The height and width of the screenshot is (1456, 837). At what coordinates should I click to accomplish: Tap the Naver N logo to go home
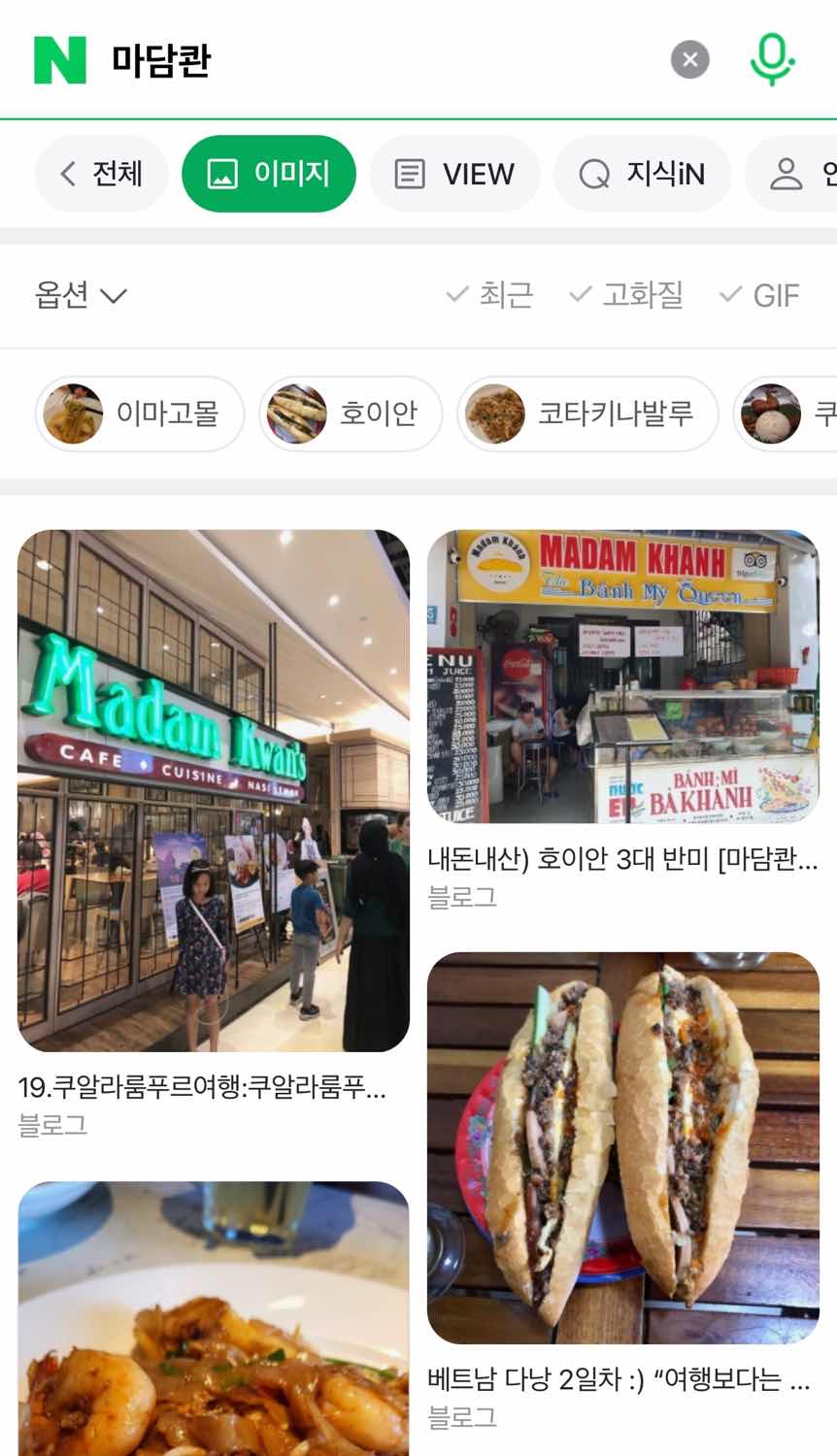point(60,60)
